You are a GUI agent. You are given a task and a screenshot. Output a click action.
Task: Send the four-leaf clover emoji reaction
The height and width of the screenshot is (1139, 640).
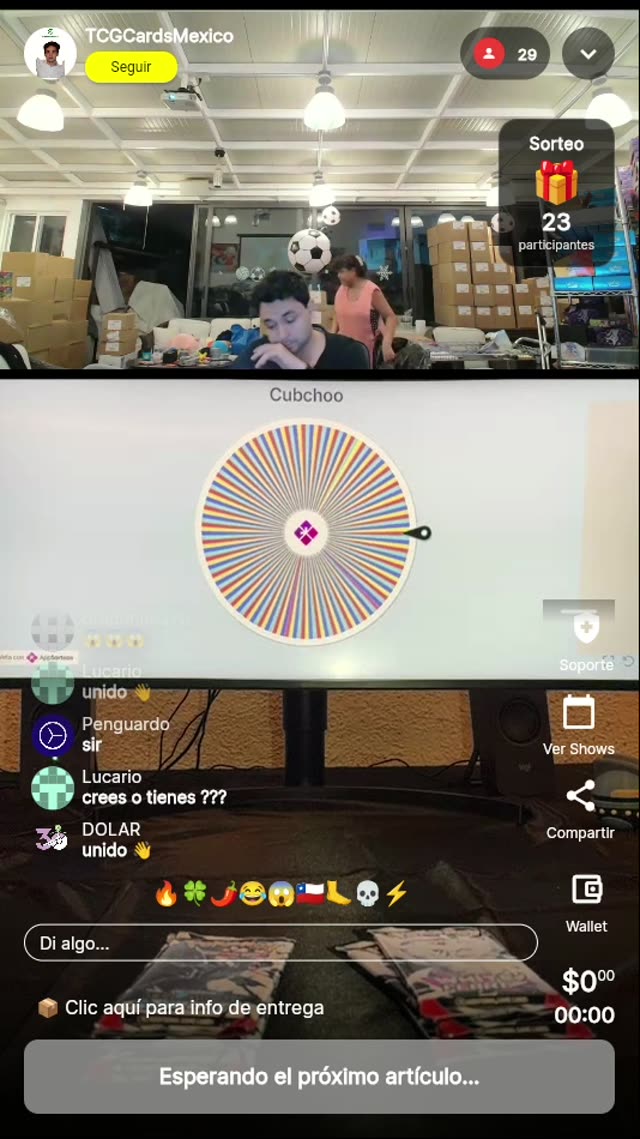[194, 894]
